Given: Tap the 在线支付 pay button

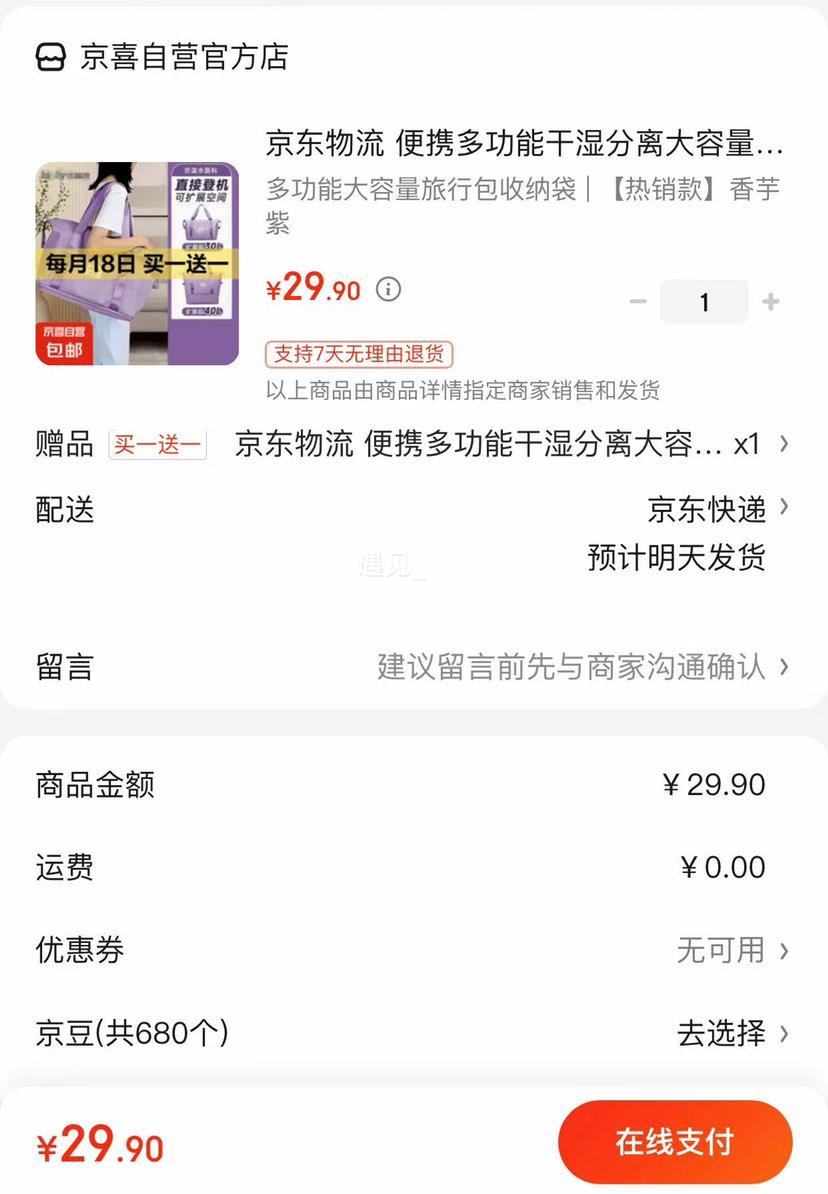Looking at the screenshot, I should 675,1141.
